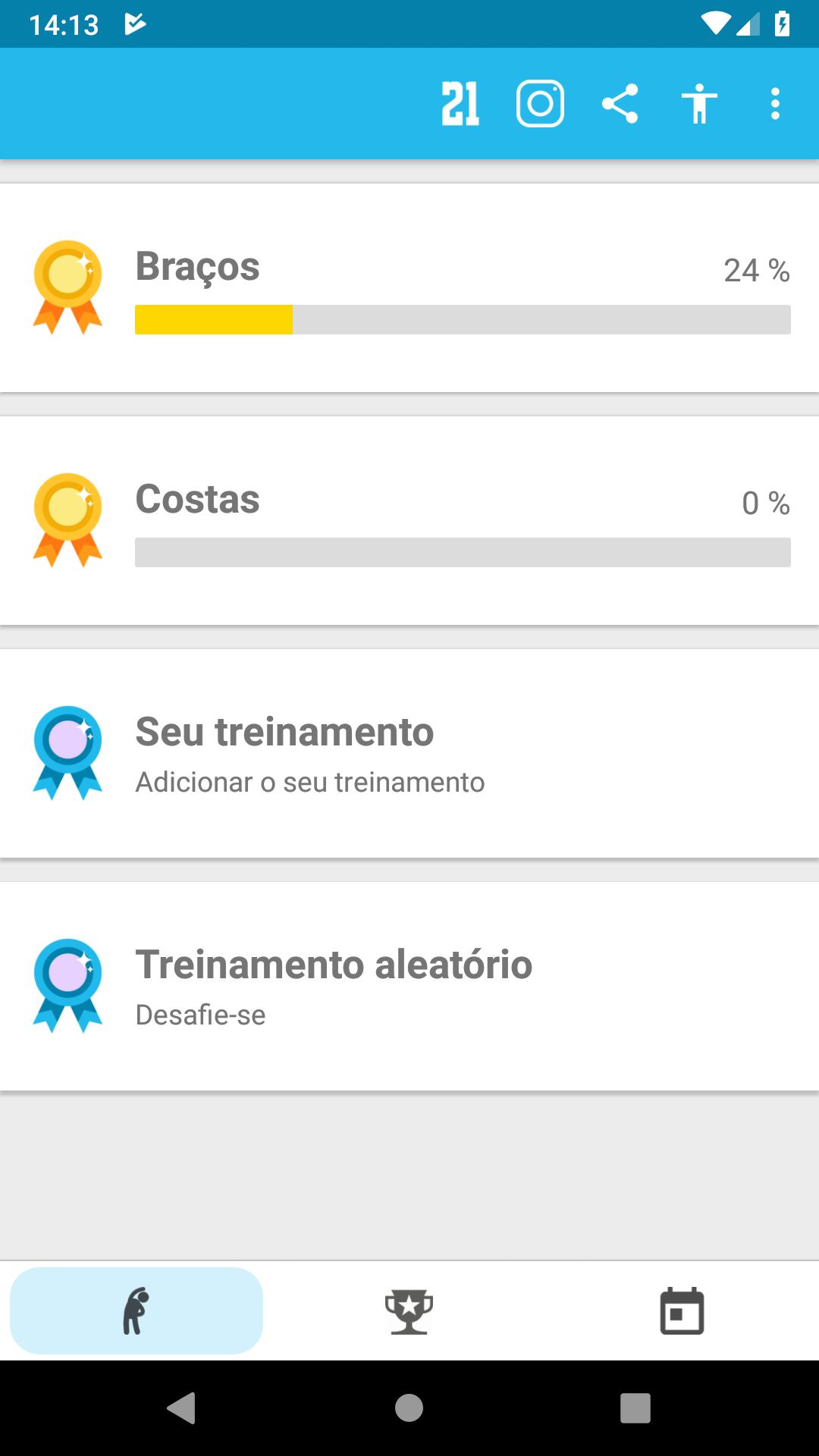Select Seu treinamento to add a workout
Screen dimensions: 819x1456
[409, 754]
